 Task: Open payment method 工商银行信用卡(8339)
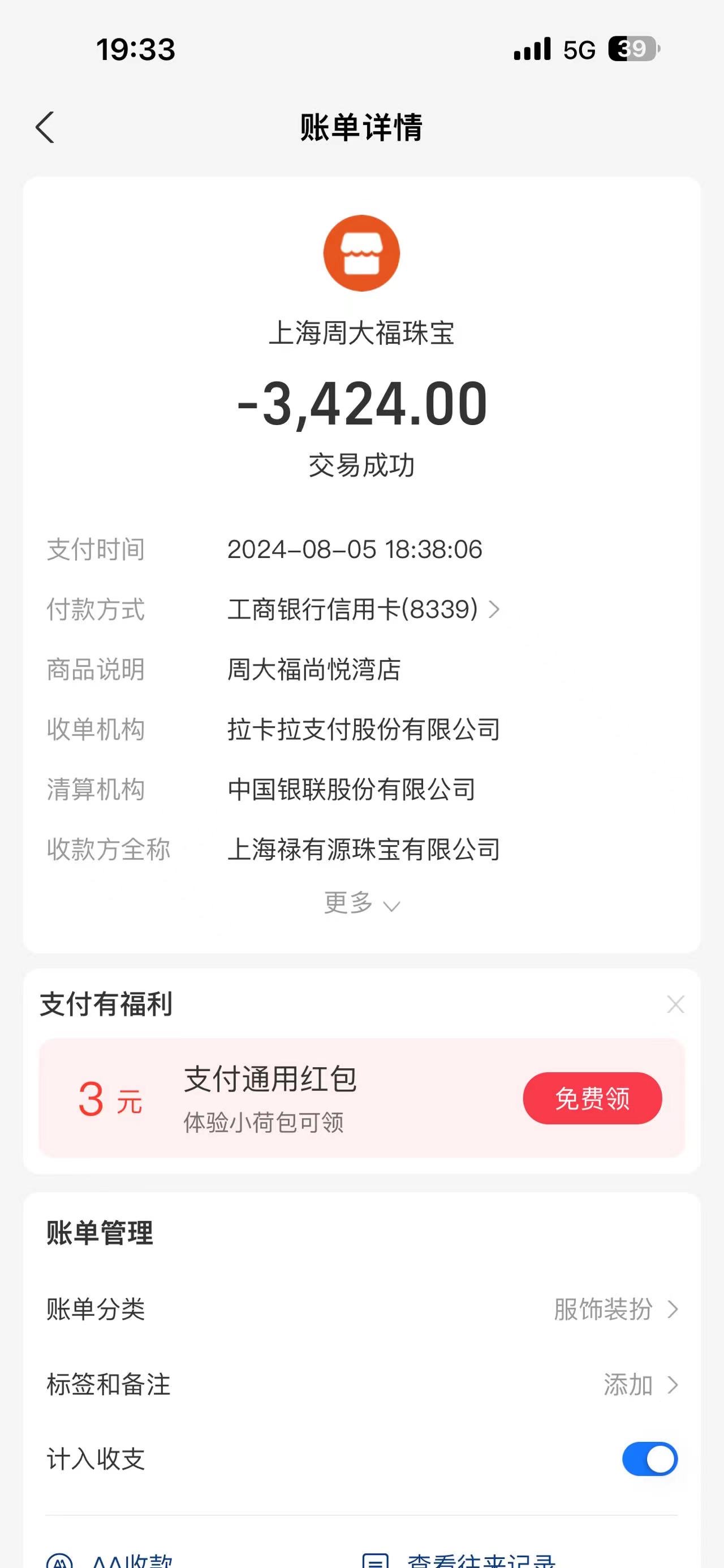pos(364,609)
